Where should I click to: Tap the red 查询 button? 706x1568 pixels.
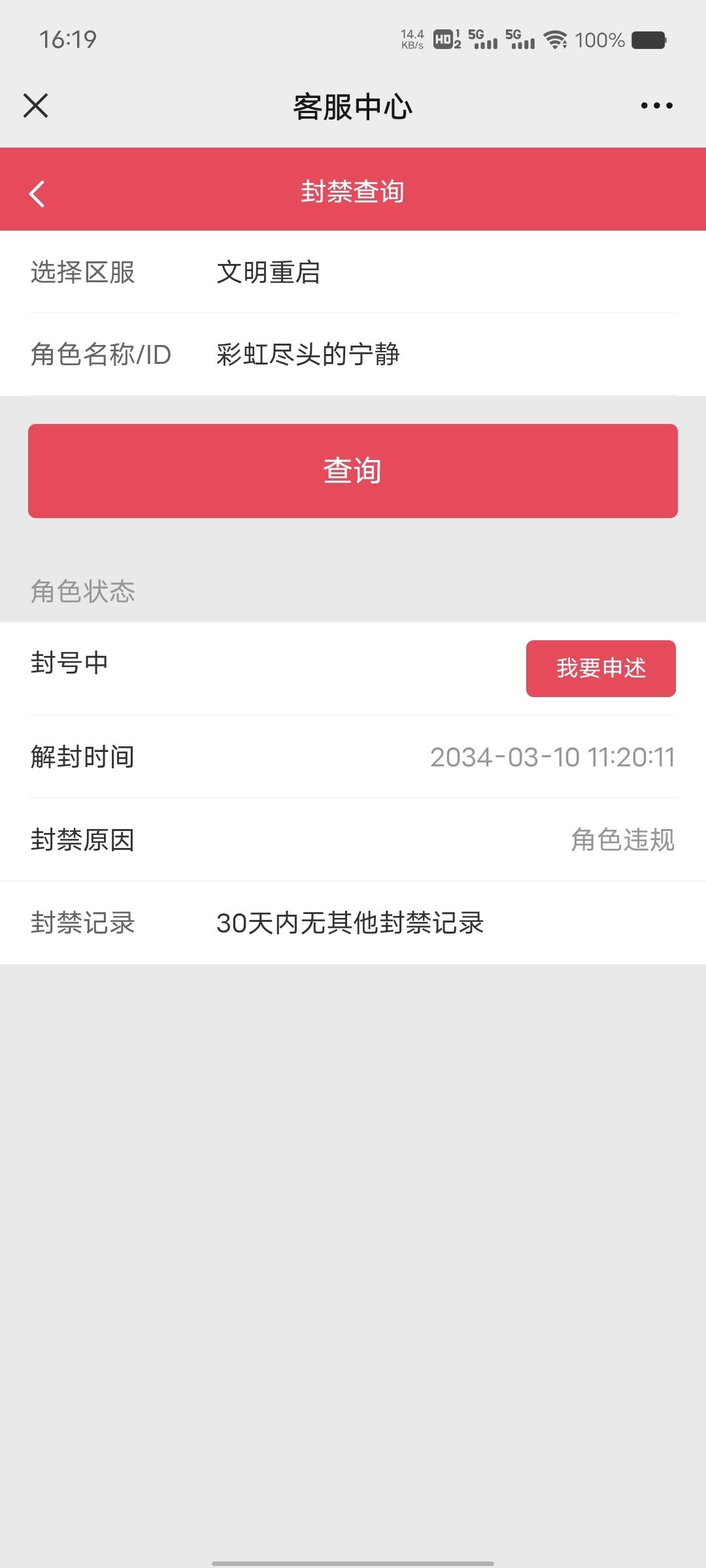pos(353,471)
